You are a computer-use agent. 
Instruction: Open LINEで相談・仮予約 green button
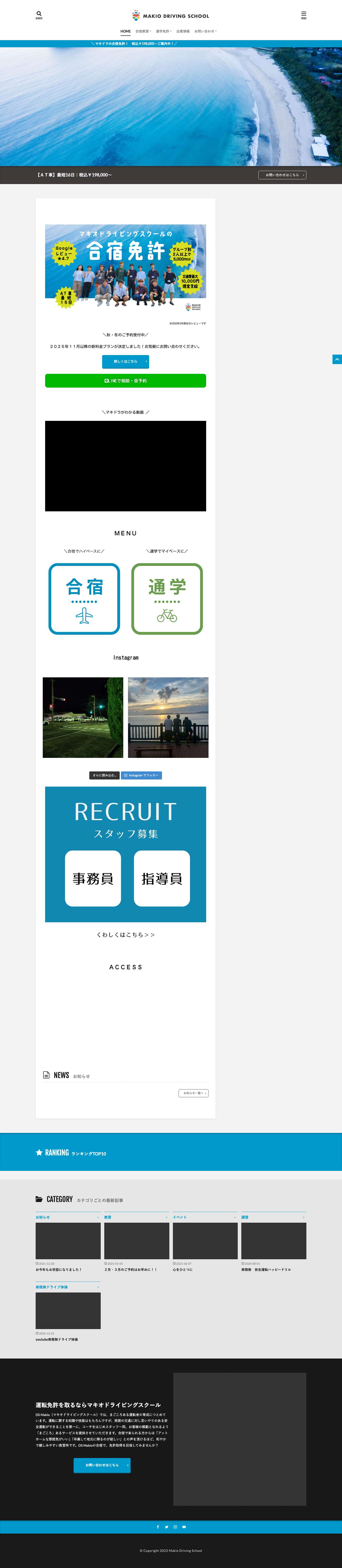(x=125, y=380)
